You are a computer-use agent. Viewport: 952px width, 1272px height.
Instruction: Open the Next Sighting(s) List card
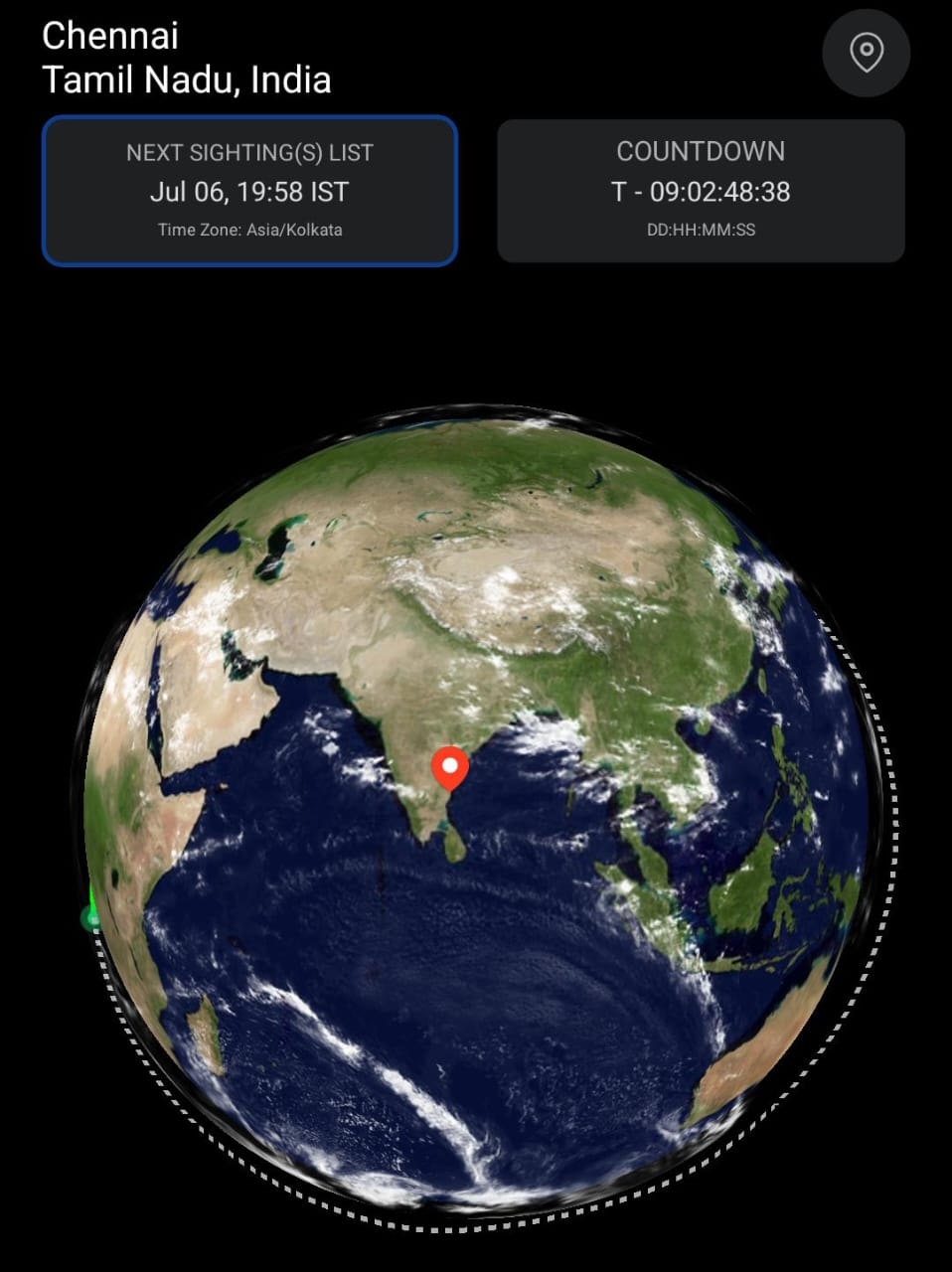click(x=249, y=191)
